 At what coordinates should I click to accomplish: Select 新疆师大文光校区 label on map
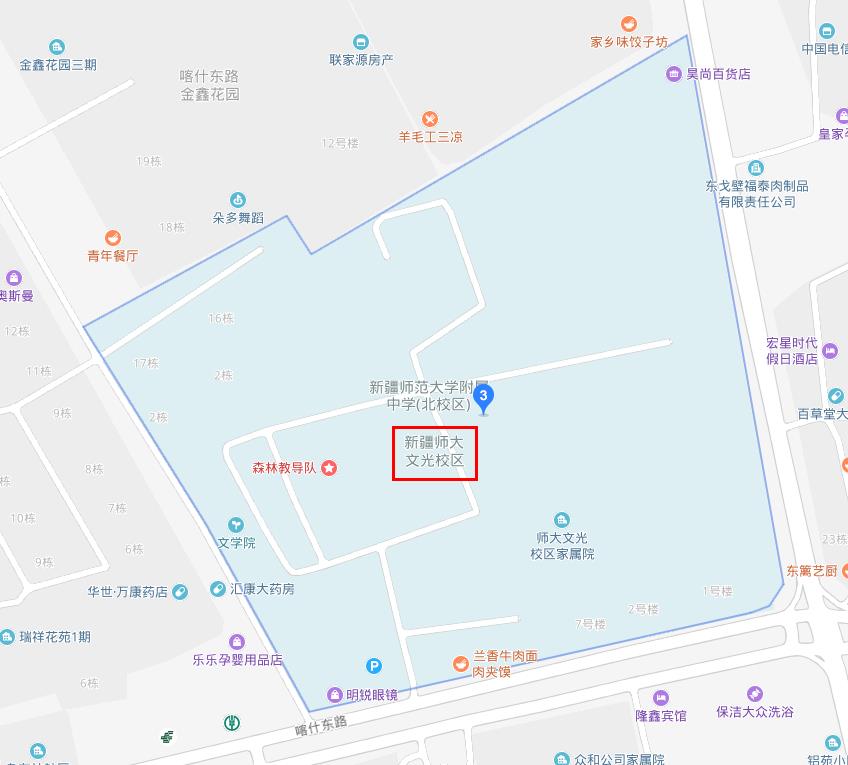pos(434,452)
